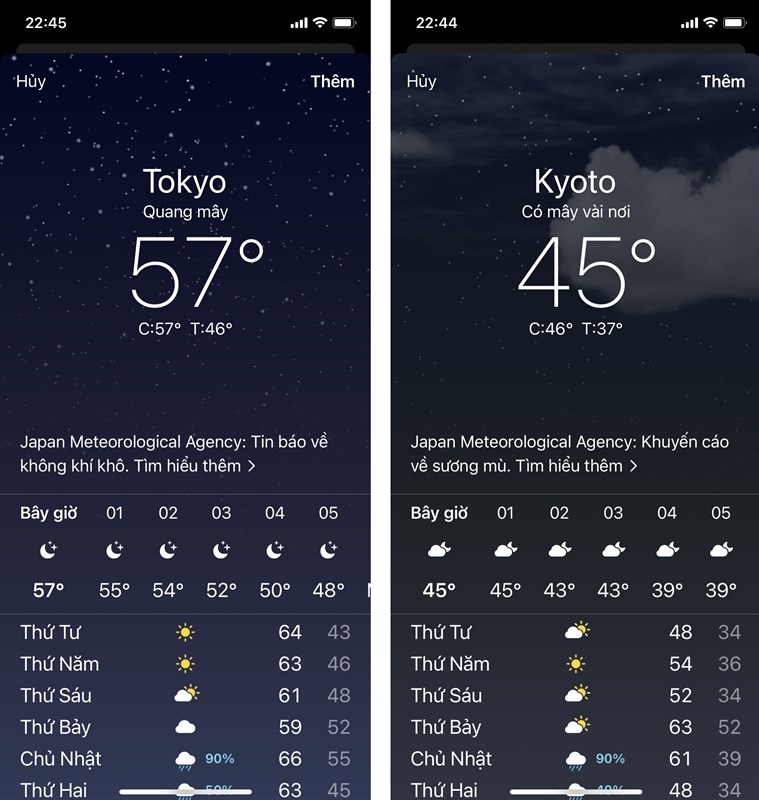Cancel adding Tokyo with Hủy
Viewport: 759px width, 800px height.
pos(31,81)
